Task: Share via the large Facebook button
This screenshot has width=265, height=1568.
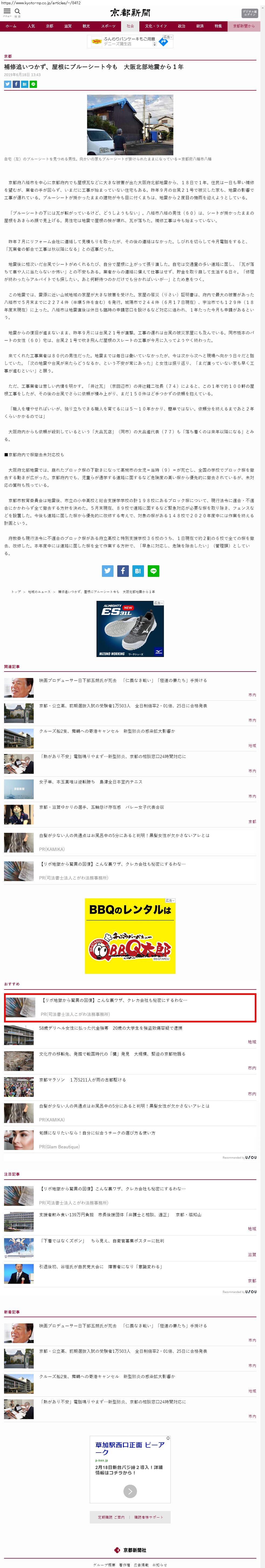Action: 123,570
